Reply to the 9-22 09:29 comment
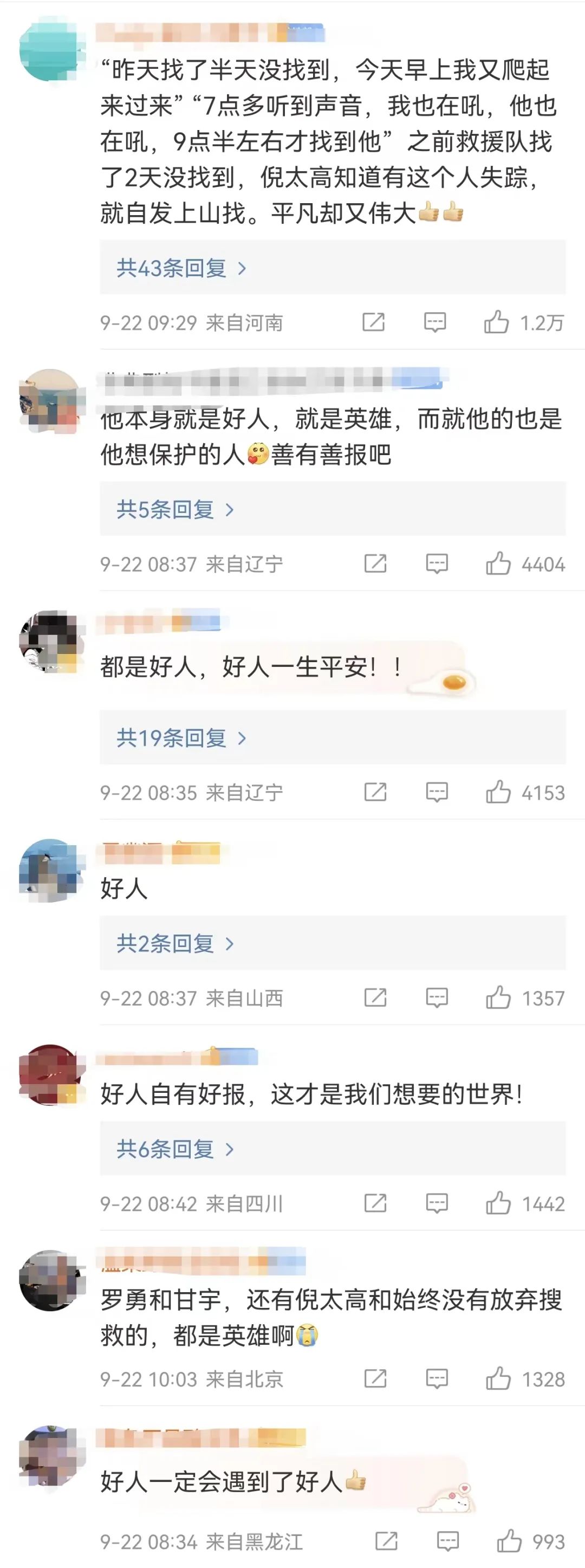 pos(434,322)
